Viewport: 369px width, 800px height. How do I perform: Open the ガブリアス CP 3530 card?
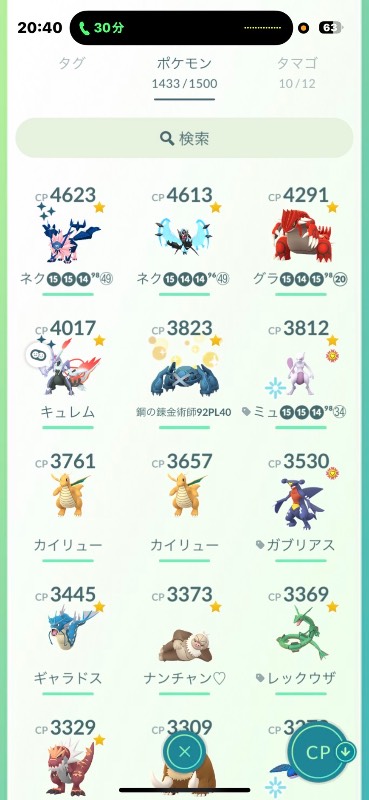301,506
